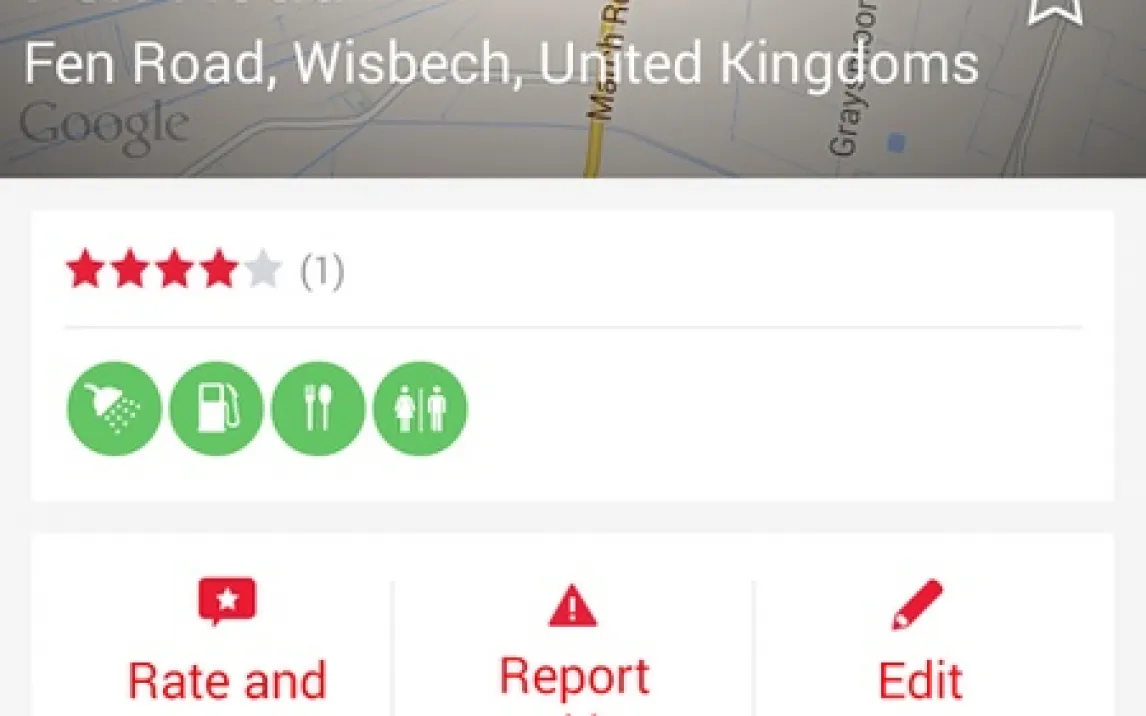
Task: Save this place with the star icon
Action: [x=1054, y=10]
